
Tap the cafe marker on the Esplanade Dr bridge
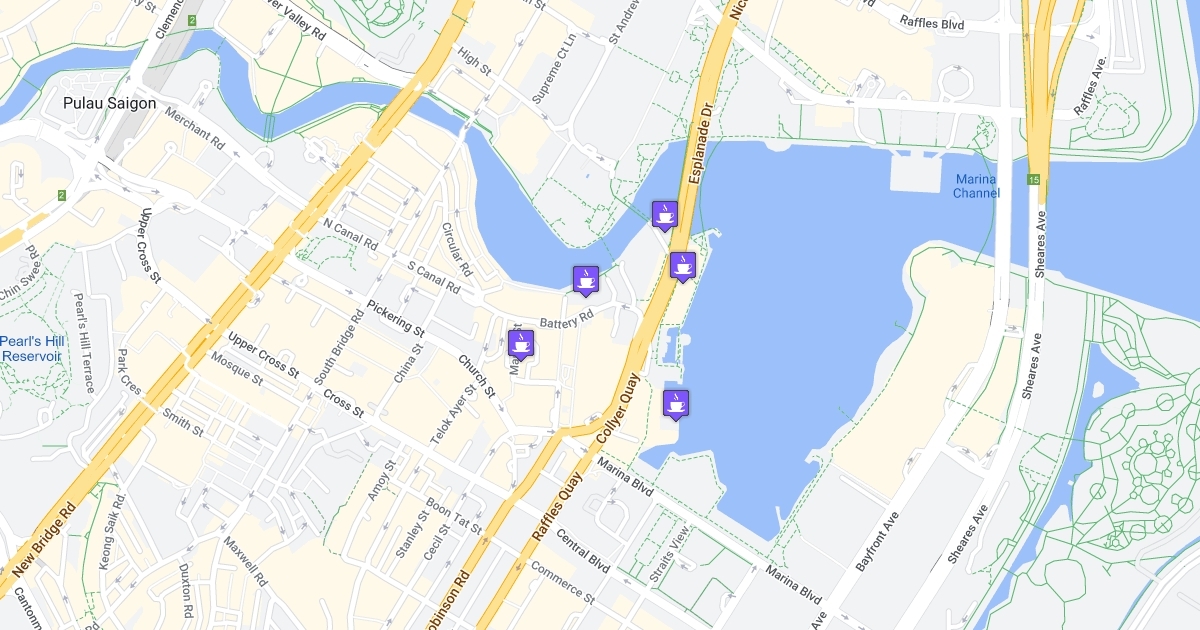pos(664,214)
